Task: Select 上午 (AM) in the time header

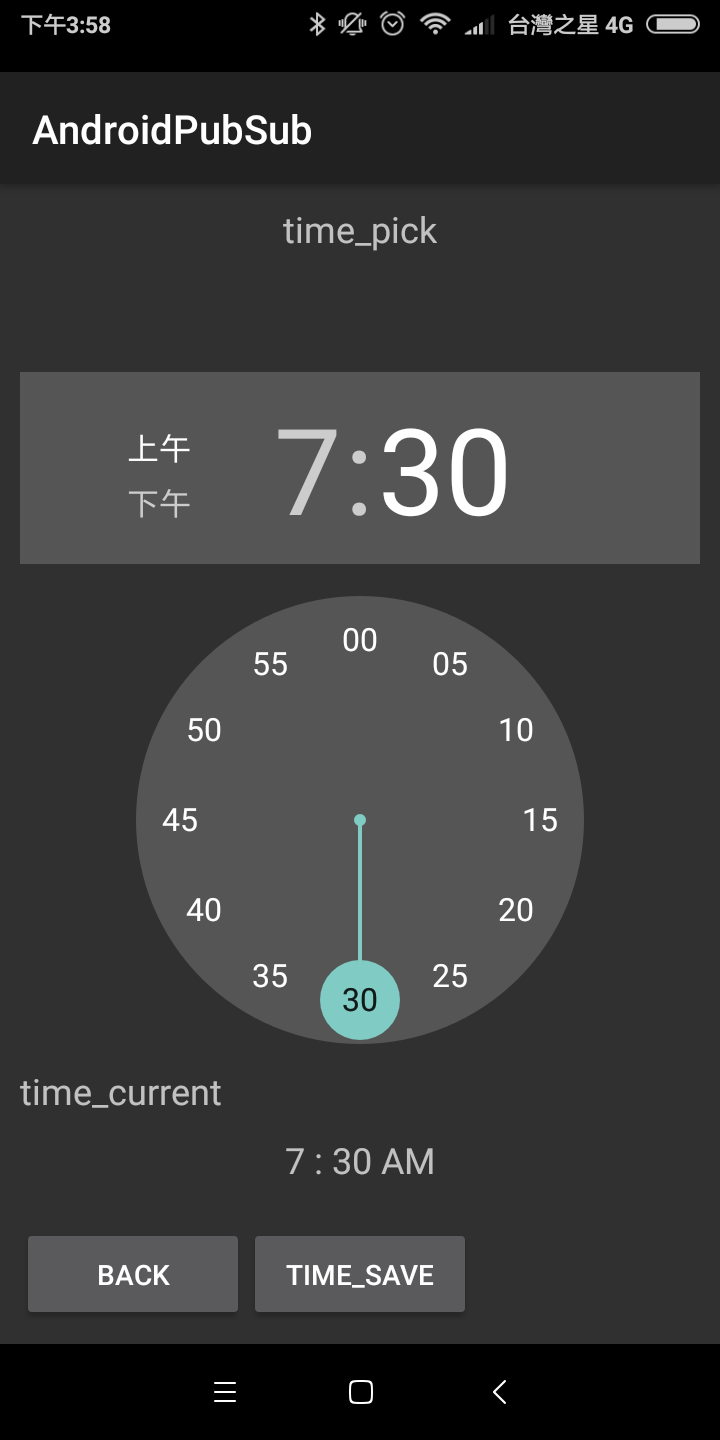Action: pos(159,448)
